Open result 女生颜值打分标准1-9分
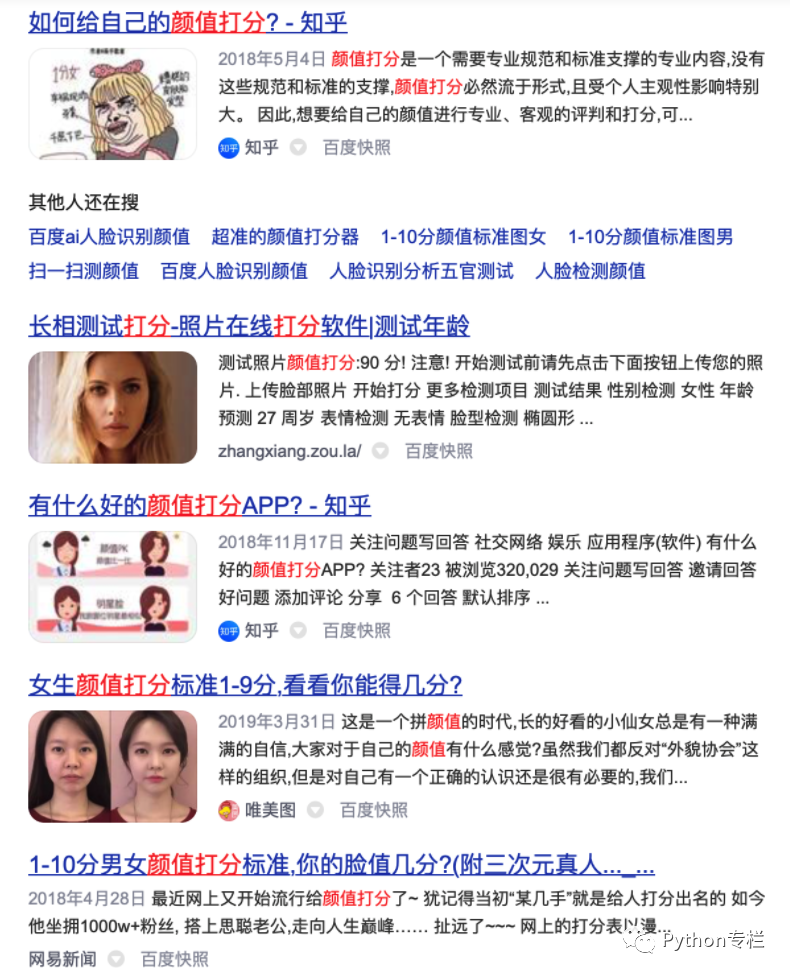 [x=245, y=685]
